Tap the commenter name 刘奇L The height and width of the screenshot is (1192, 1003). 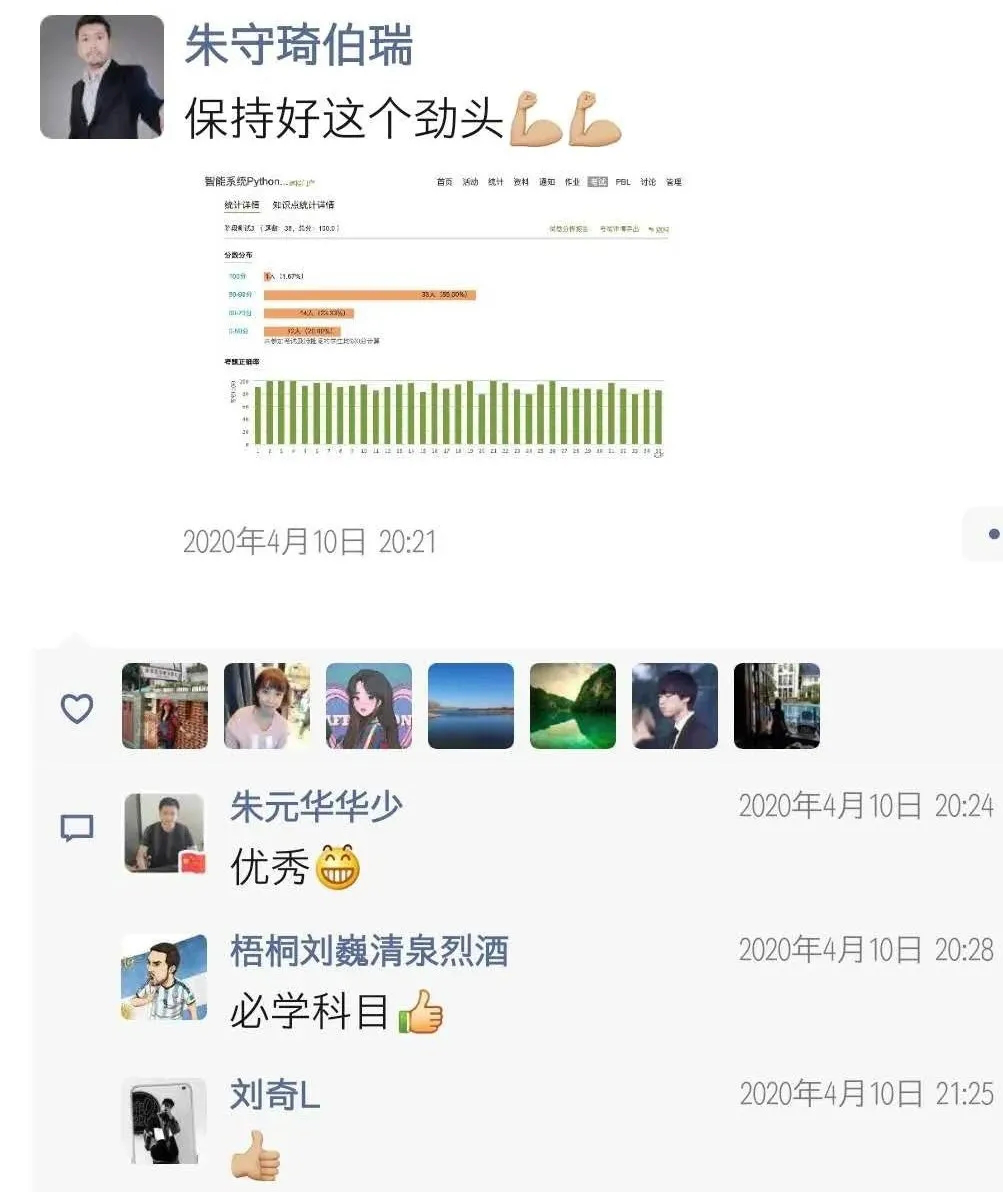point(275,1095)
